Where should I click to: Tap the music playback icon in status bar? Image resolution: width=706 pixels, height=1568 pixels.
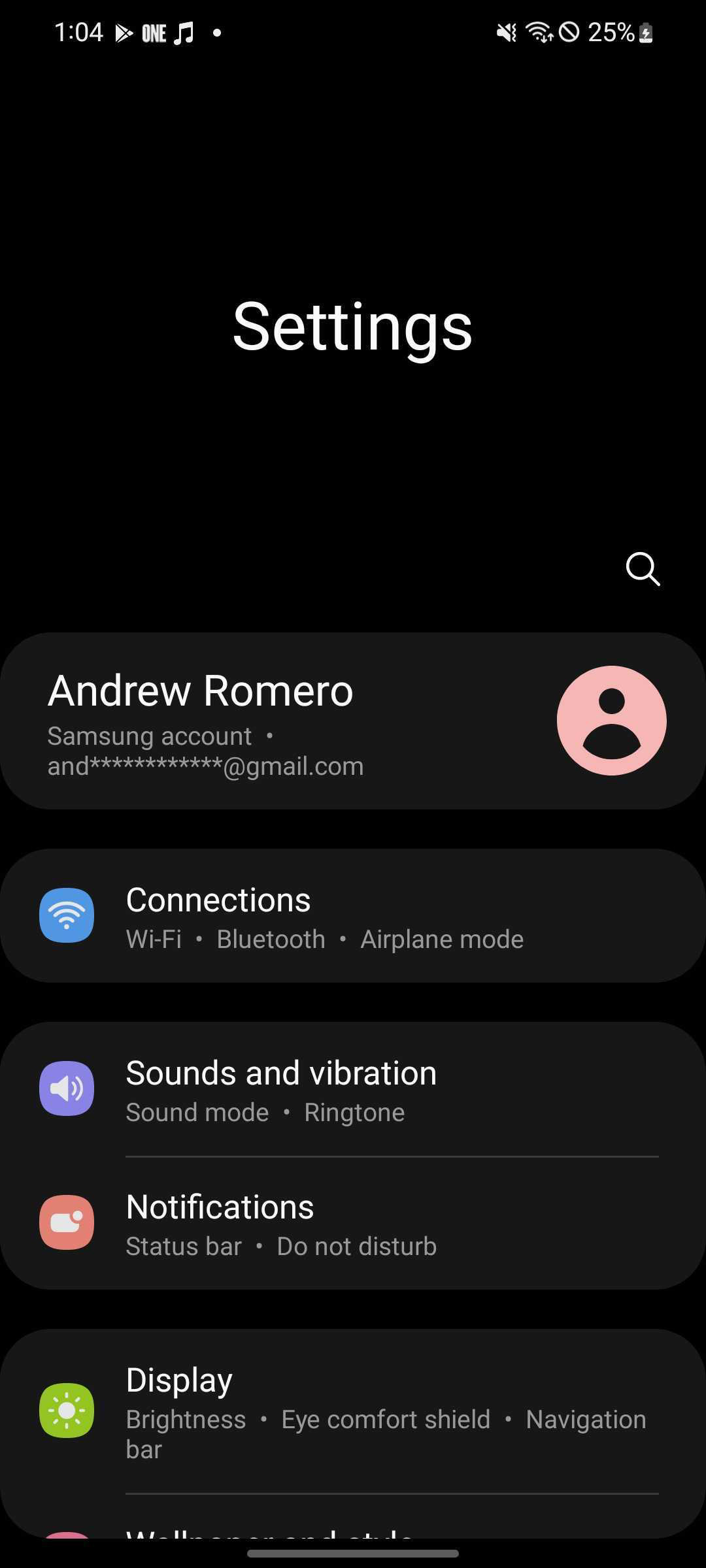(184, 32)
